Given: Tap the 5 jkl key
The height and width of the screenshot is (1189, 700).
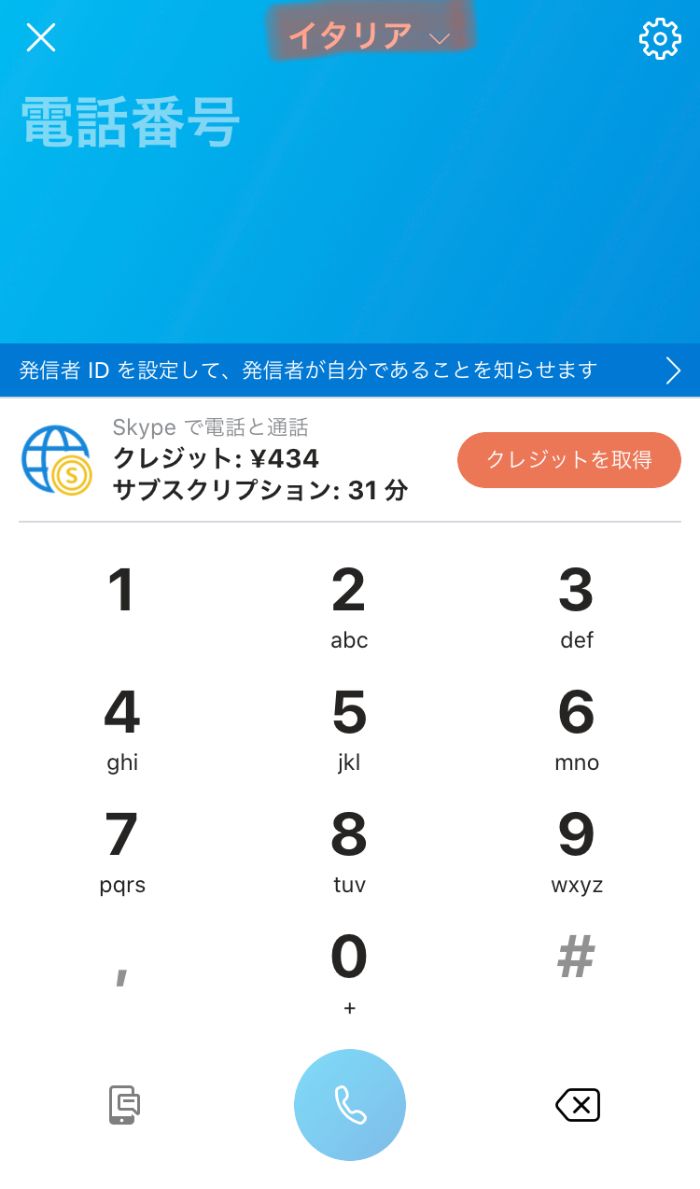Looking at the screenshot, I should tap(349, 728).
